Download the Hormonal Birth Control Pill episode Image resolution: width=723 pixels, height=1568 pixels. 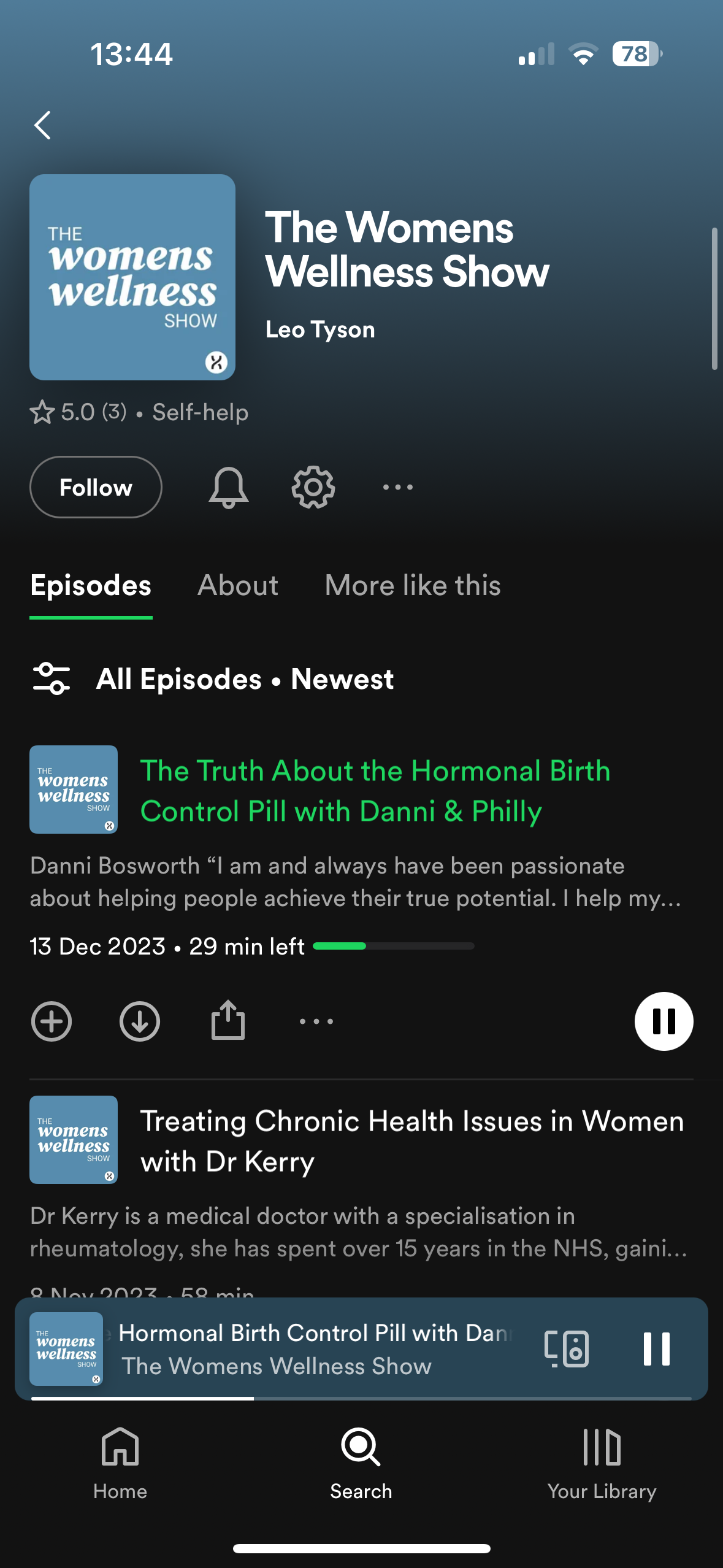coord(140,1021)
